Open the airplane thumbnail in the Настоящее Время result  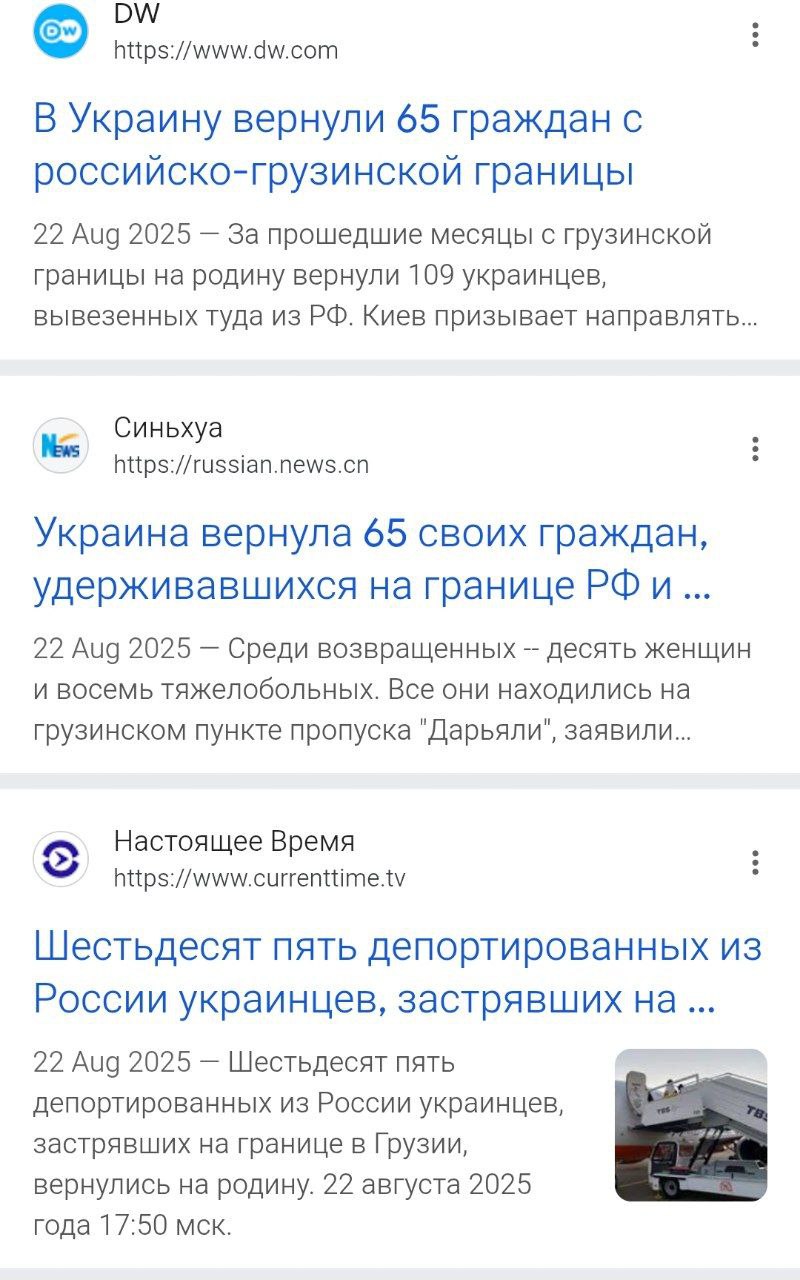(690, 1125)
